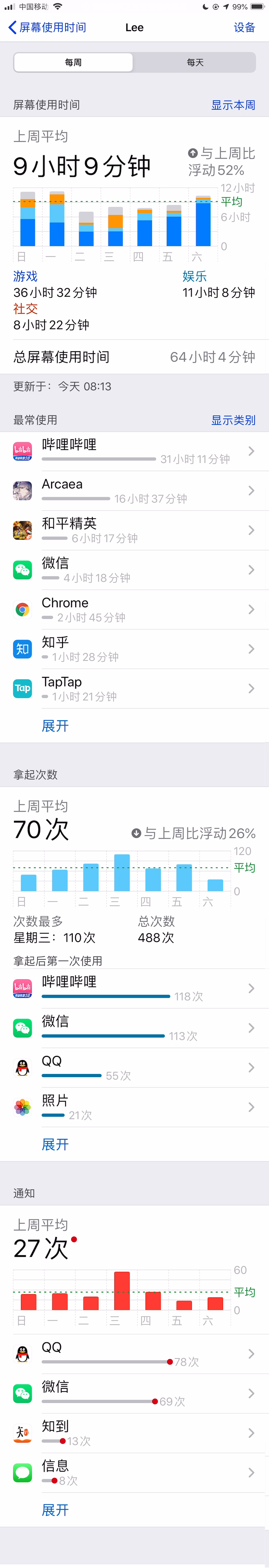Tap 显示类别 in 最常使用
This screenshot has height=1568, width=269.
[x=233, y=420]
